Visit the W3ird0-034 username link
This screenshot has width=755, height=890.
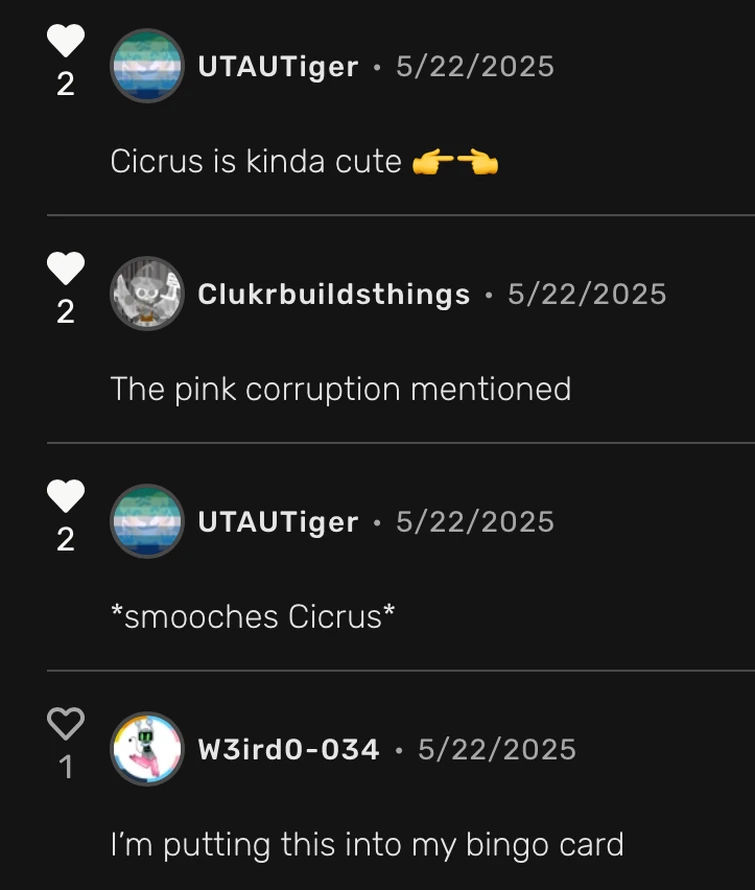289,749
